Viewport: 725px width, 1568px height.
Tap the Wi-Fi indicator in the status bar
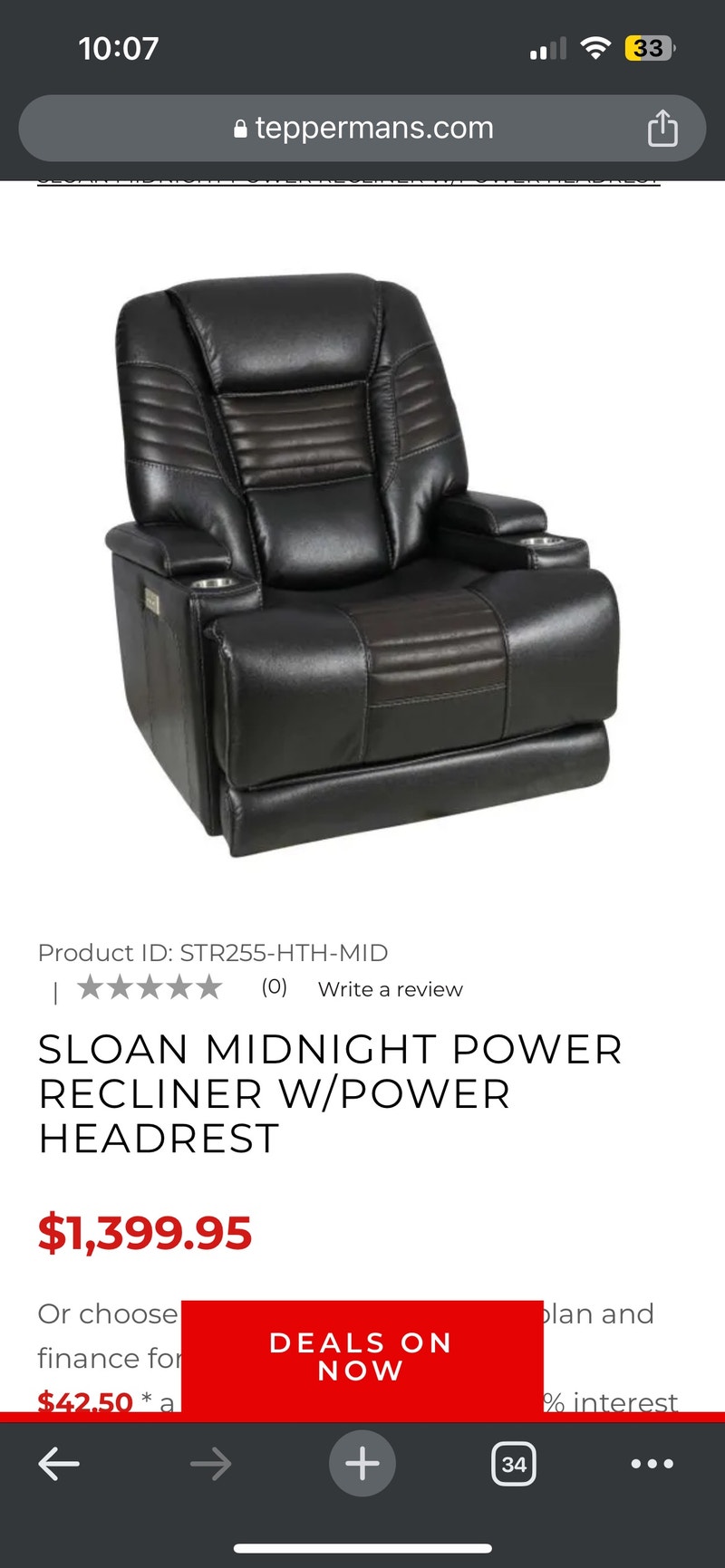pyautogui.click(x=594, y=48)
